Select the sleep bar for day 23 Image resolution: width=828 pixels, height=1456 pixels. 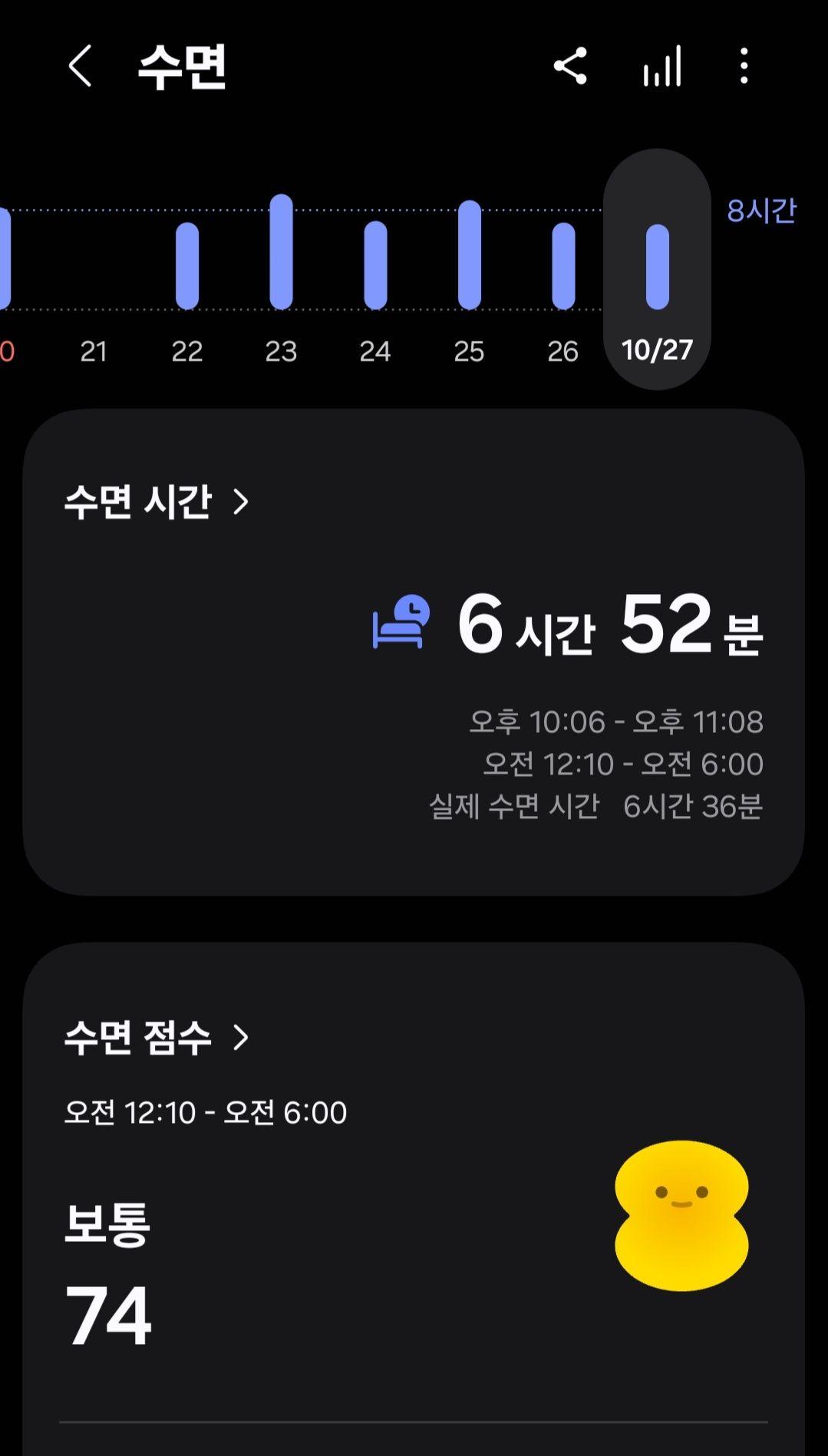[x=281, y=253]
